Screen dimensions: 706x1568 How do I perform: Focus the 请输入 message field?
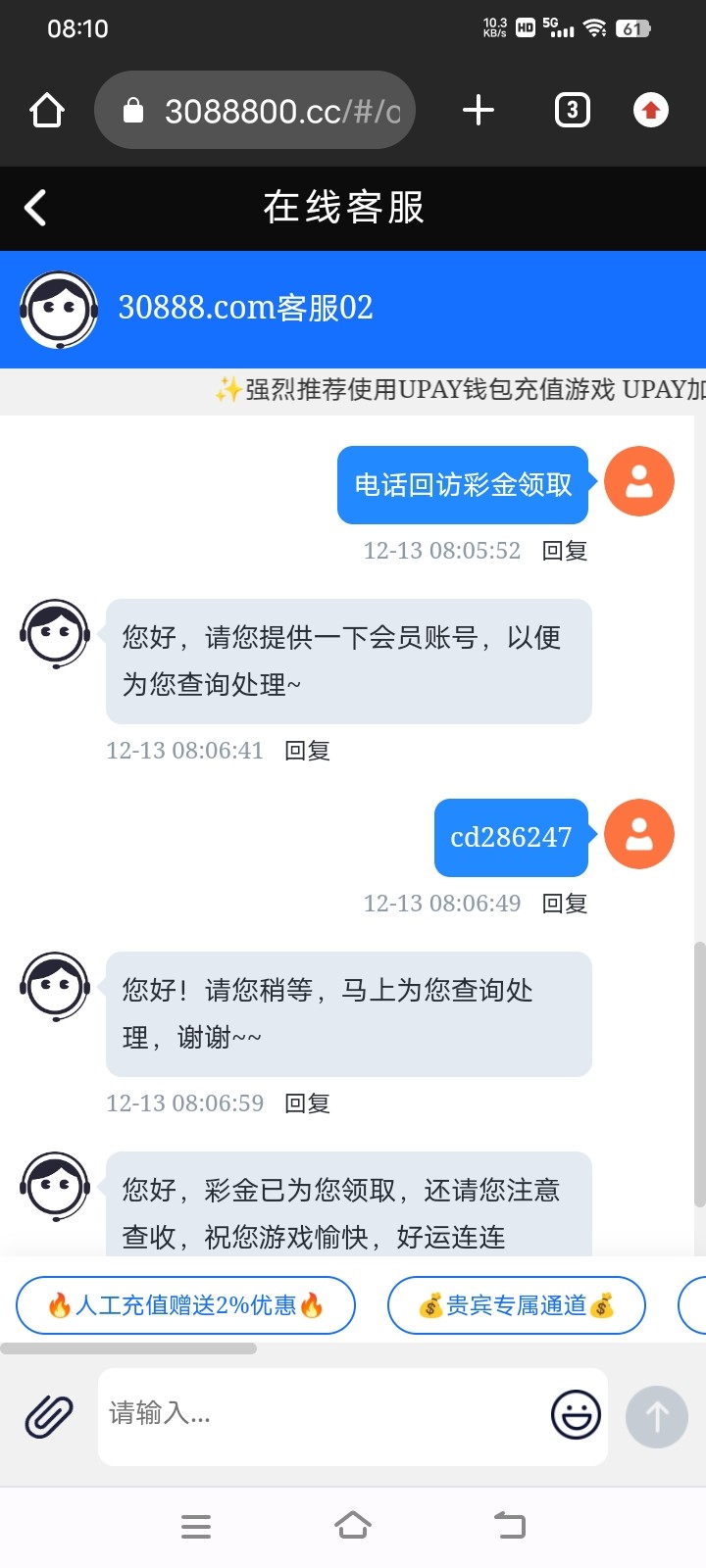click(x=324, y=1414)
